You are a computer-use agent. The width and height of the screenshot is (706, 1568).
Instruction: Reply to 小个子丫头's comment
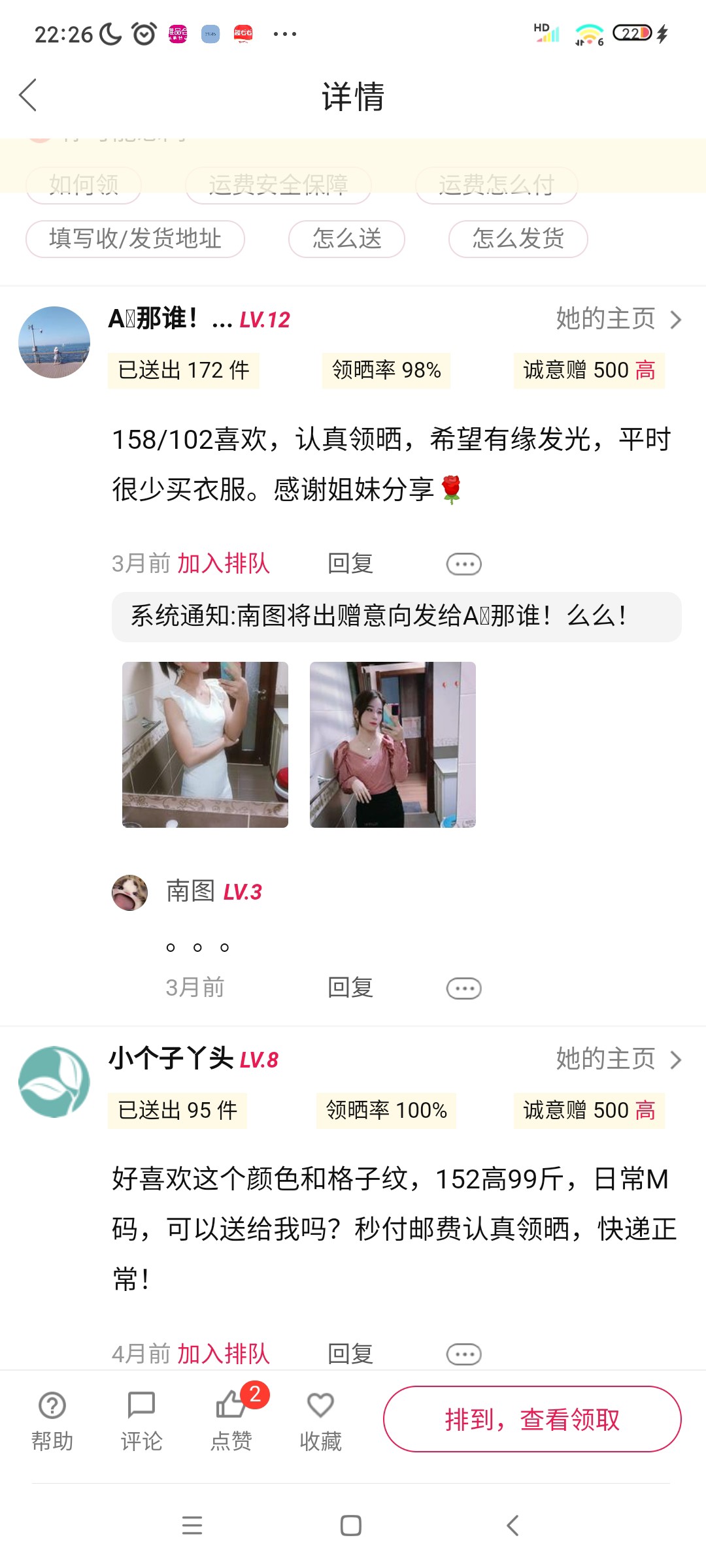(x=350, y=1354)
